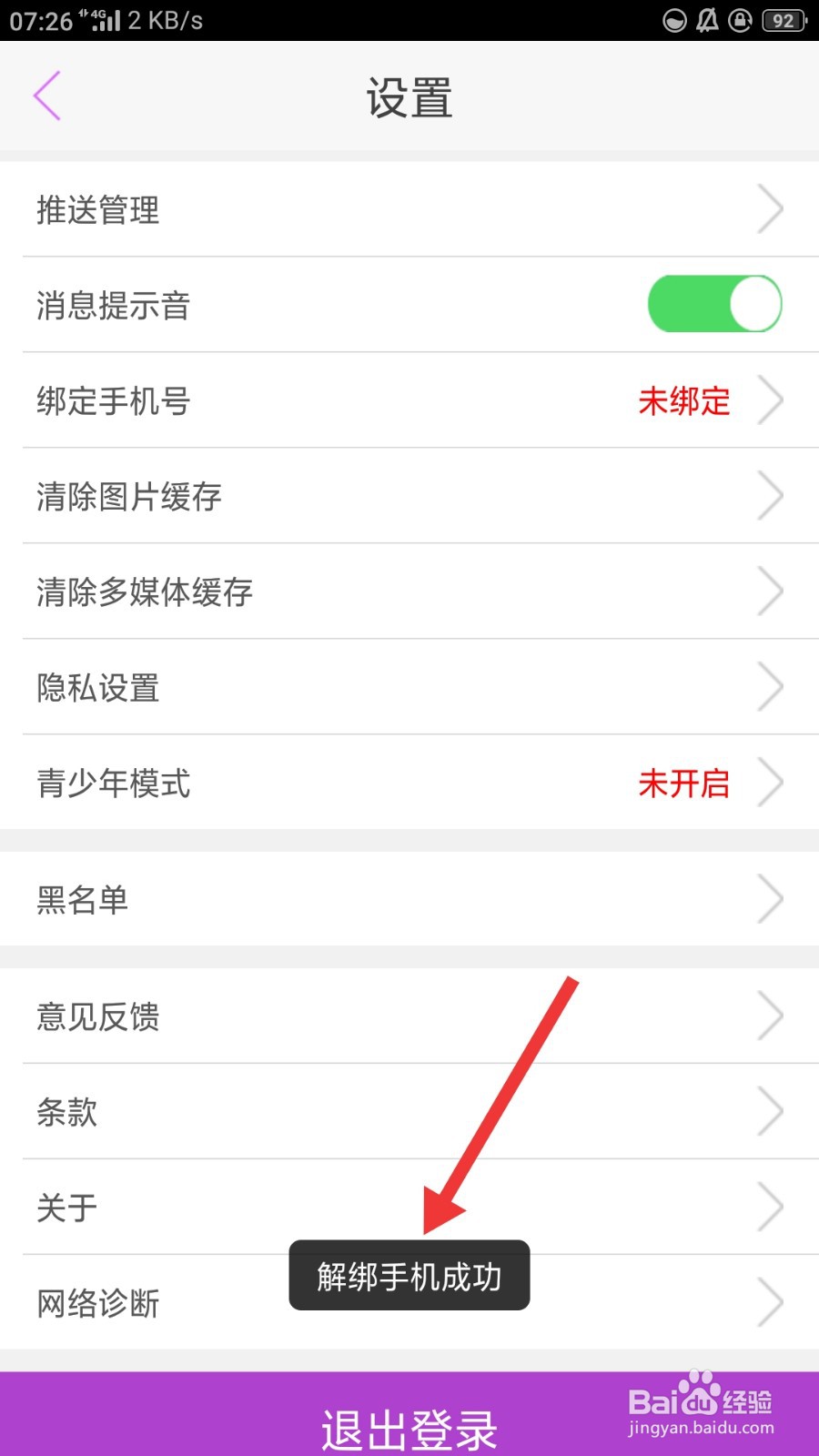Dismiss the 解绑手机成功 toast message

point(409,1276)
